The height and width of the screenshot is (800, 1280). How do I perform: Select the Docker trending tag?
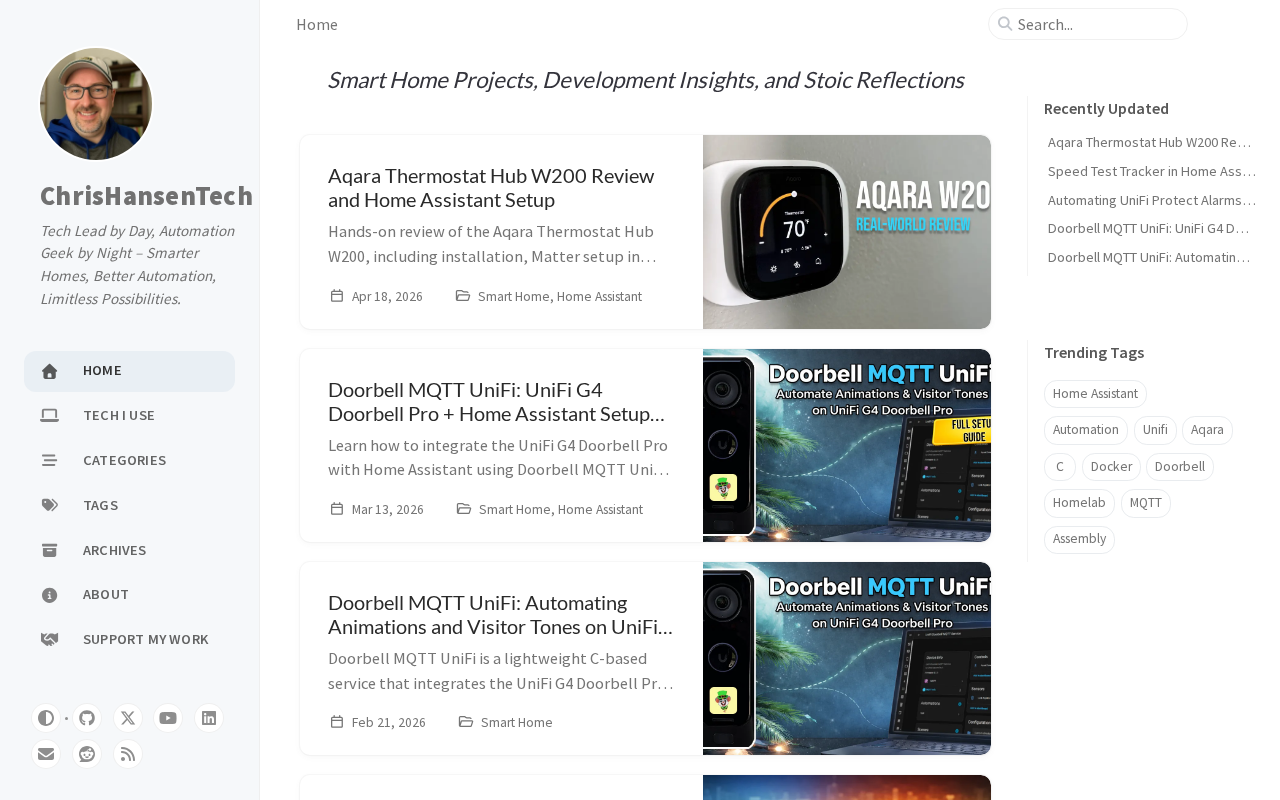click(1111, 467)
